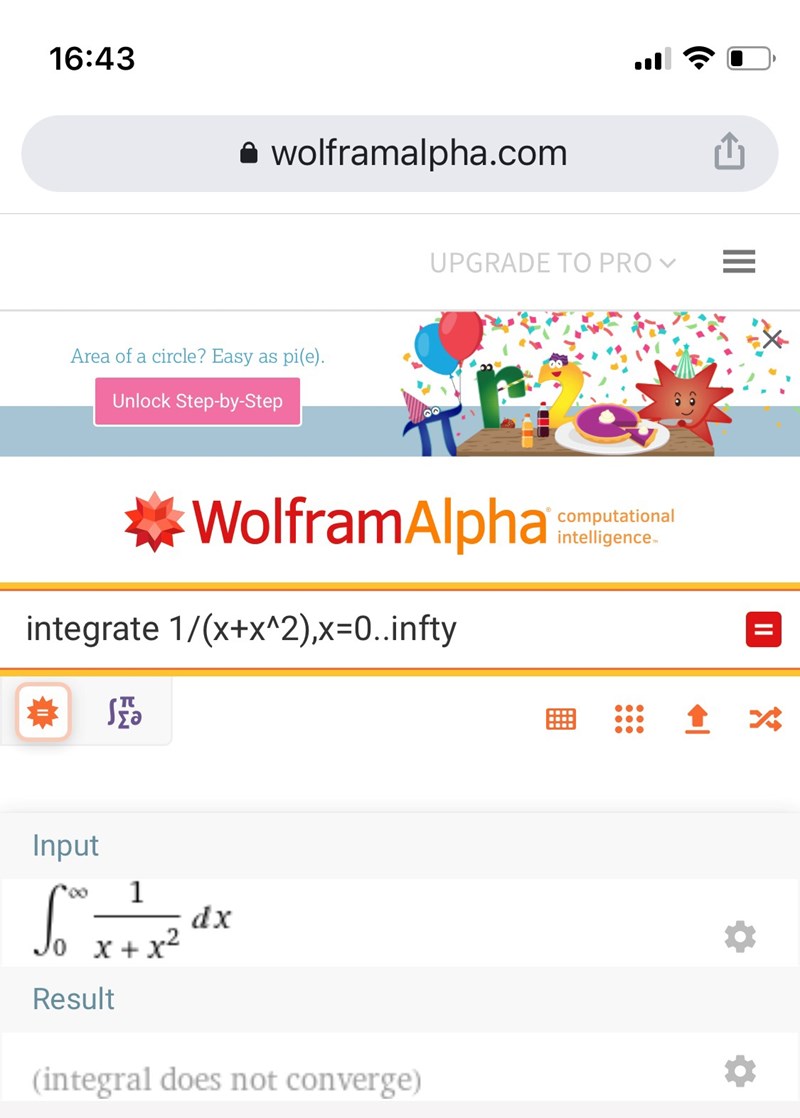Switch to math input mode
The height and width of the screenshot is (1118, 800).
tap(125, 712)
